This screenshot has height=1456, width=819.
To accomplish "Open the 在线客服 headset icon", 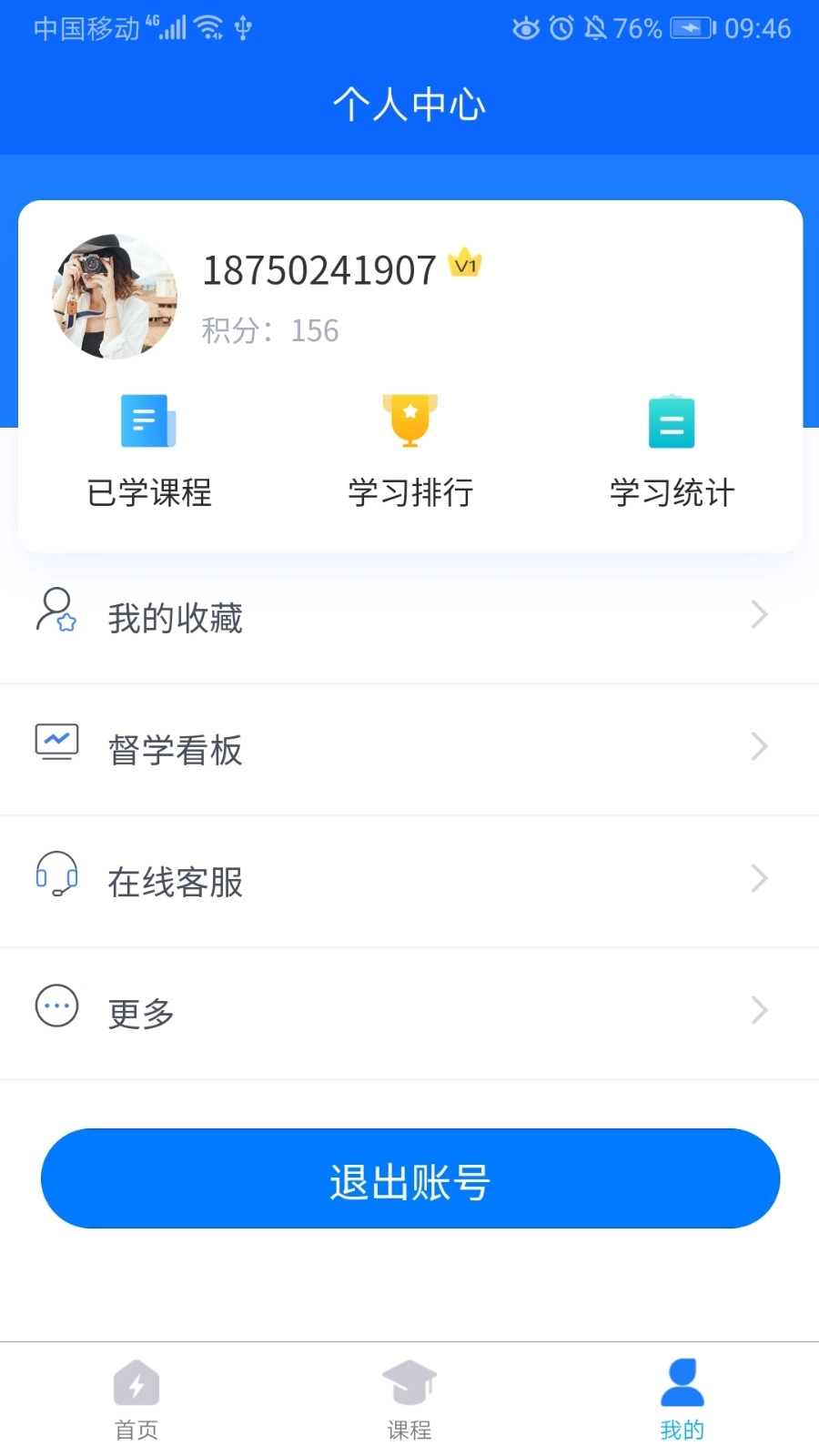I will tap(56, 876).
